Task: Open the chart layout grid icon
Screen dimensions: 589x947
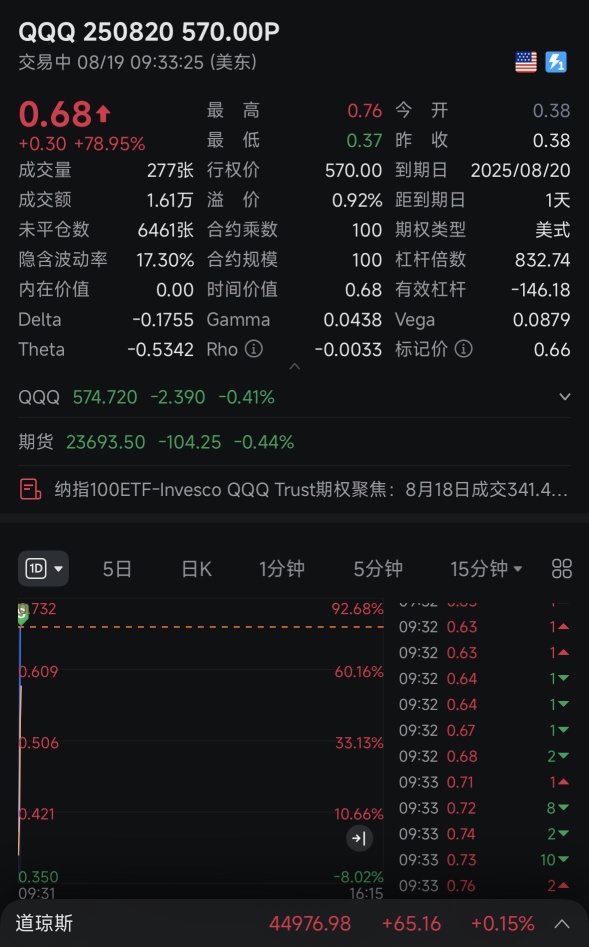Action: [x=562, y=568]
